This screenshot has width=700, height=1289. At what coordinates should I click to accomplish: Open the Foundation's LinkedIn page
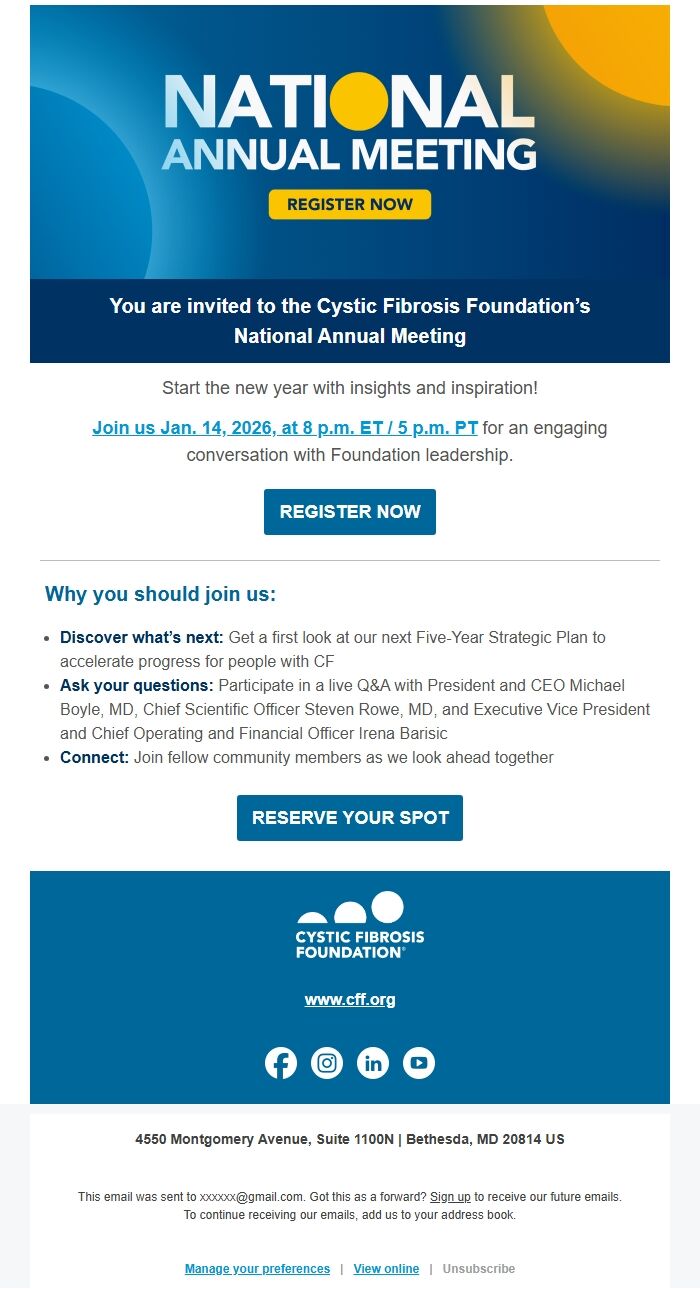click(373, 1063)
